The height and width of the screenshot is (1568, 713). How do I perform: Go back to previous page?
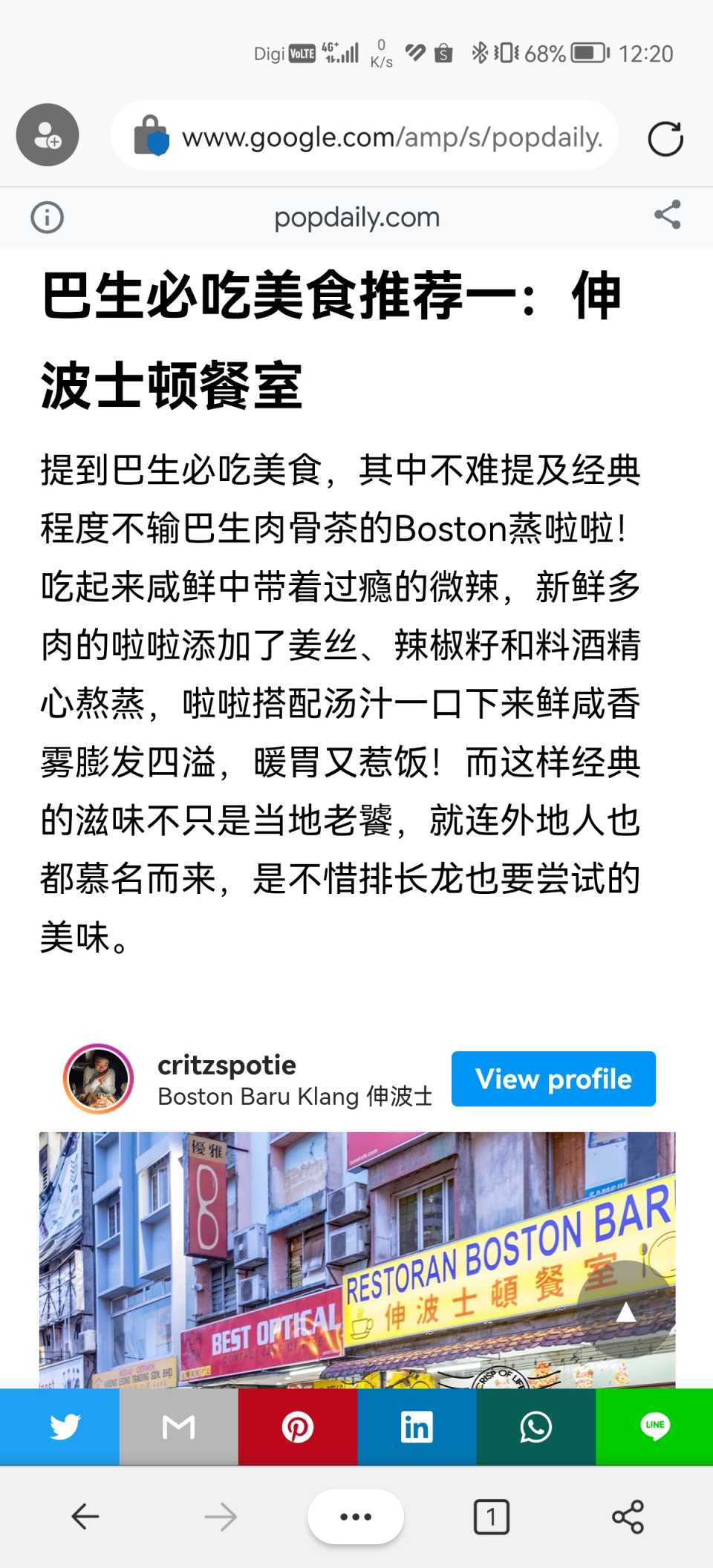(x=85, y=1517)
